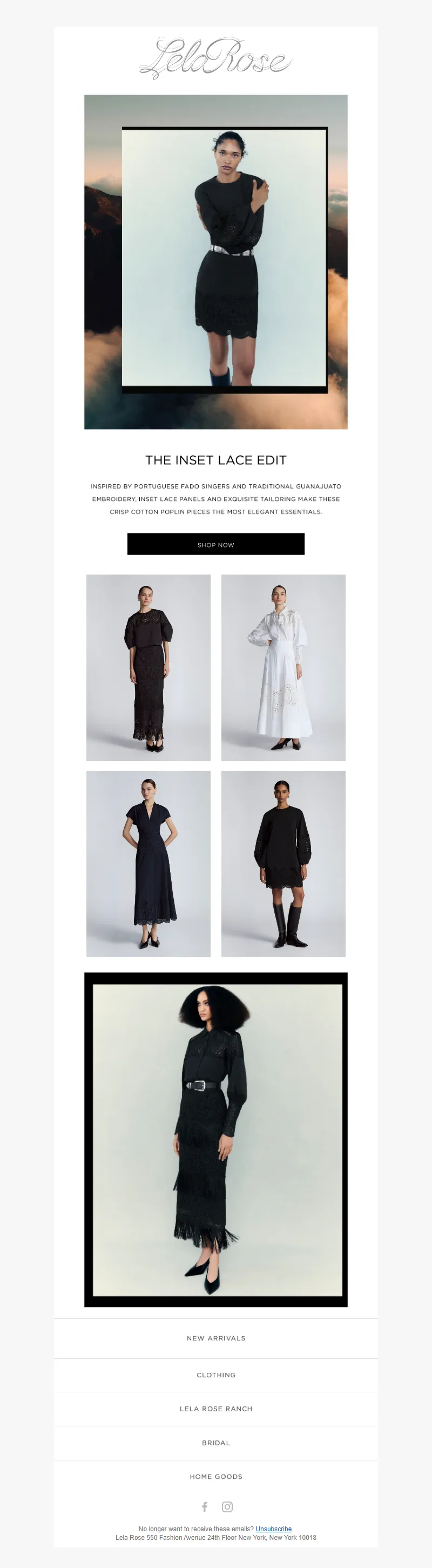Visit Lela Rose Ranch
This screenshot has width=432, height=1568.
click(215, 1409)
